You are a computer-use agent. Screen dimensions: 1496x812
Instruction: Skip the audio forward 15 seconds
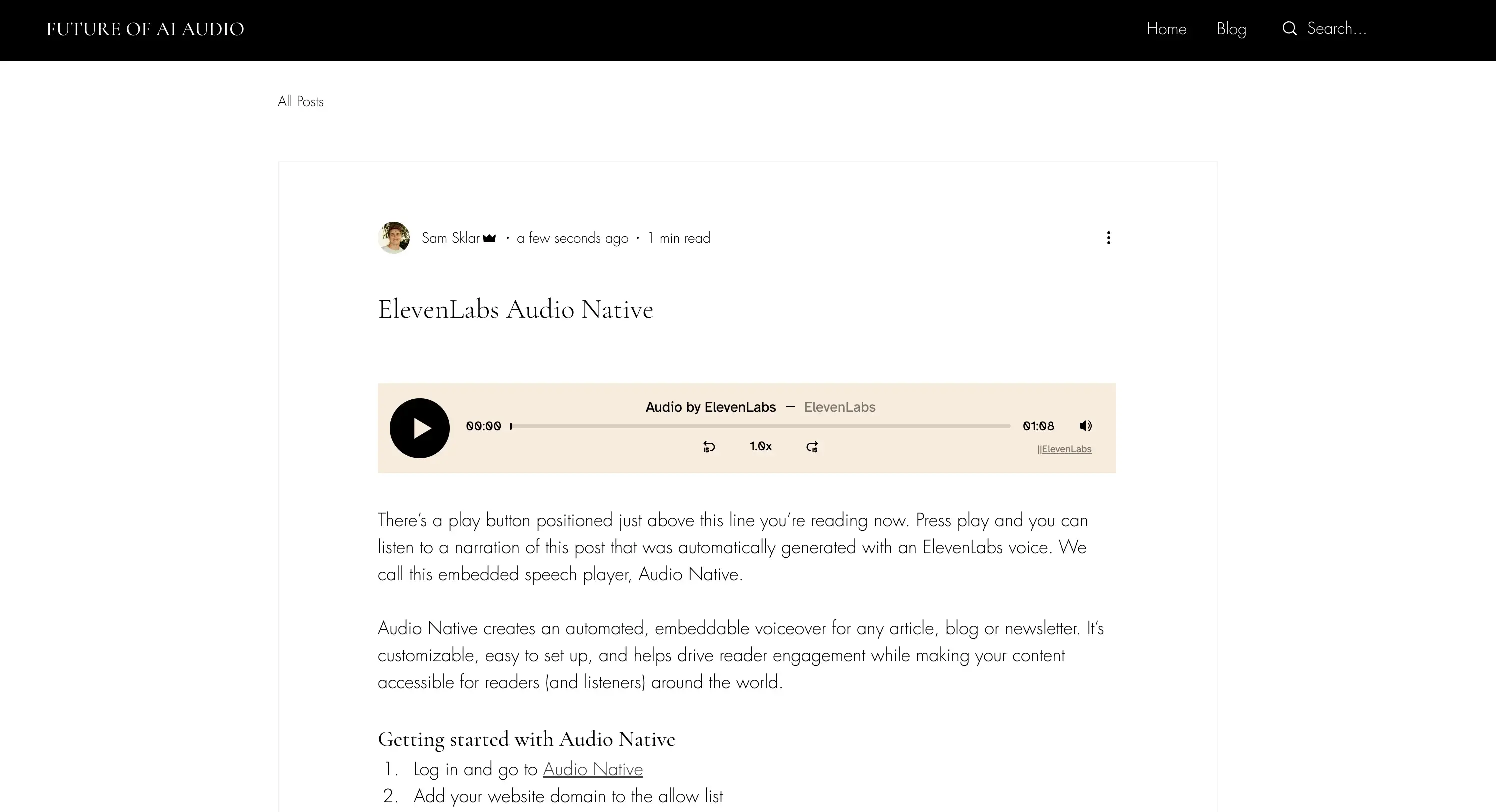point(812,446)
